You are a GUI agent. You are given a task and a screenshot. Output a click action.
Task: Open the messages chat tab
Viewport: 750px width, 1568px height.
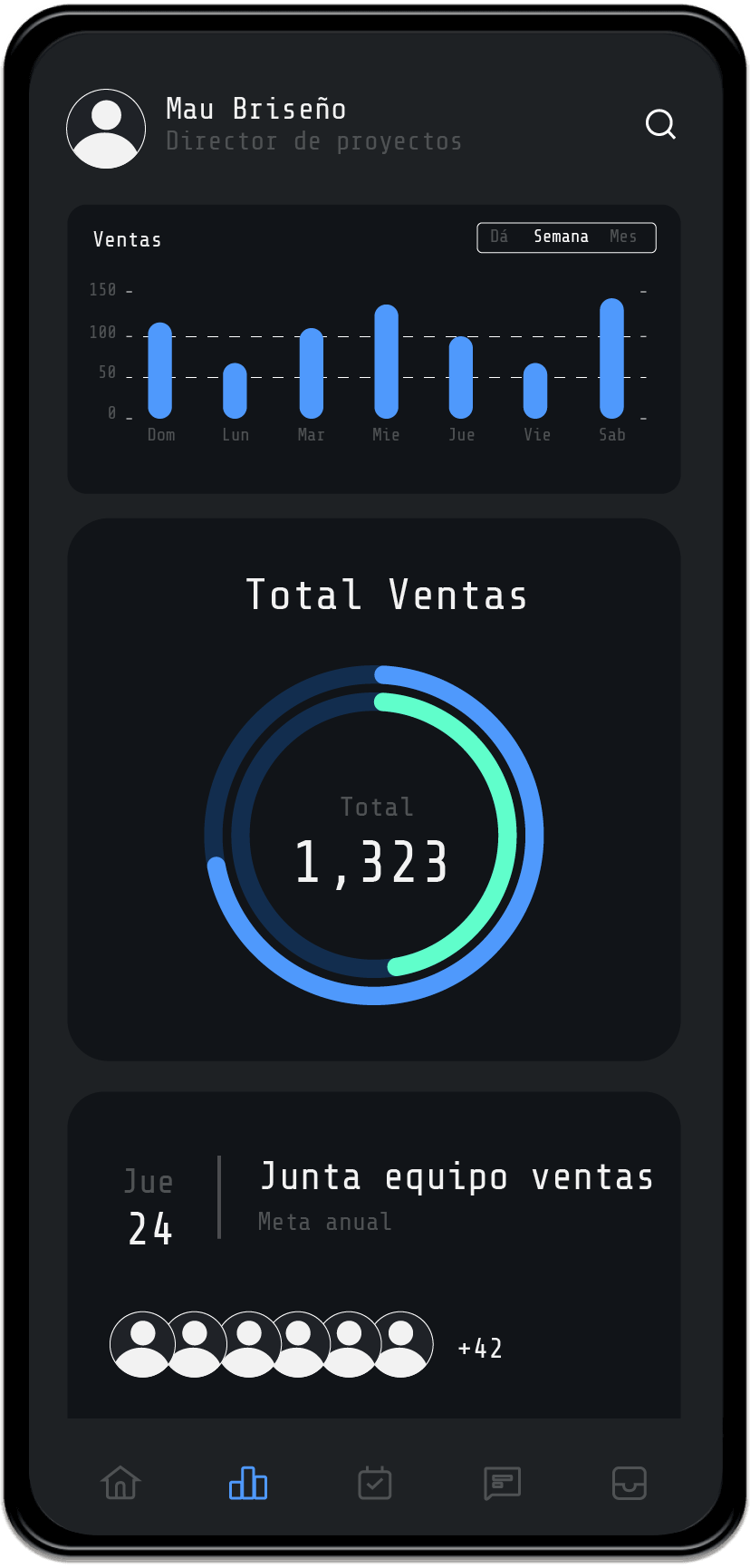pyautogui.click(x=502, y=1483)
